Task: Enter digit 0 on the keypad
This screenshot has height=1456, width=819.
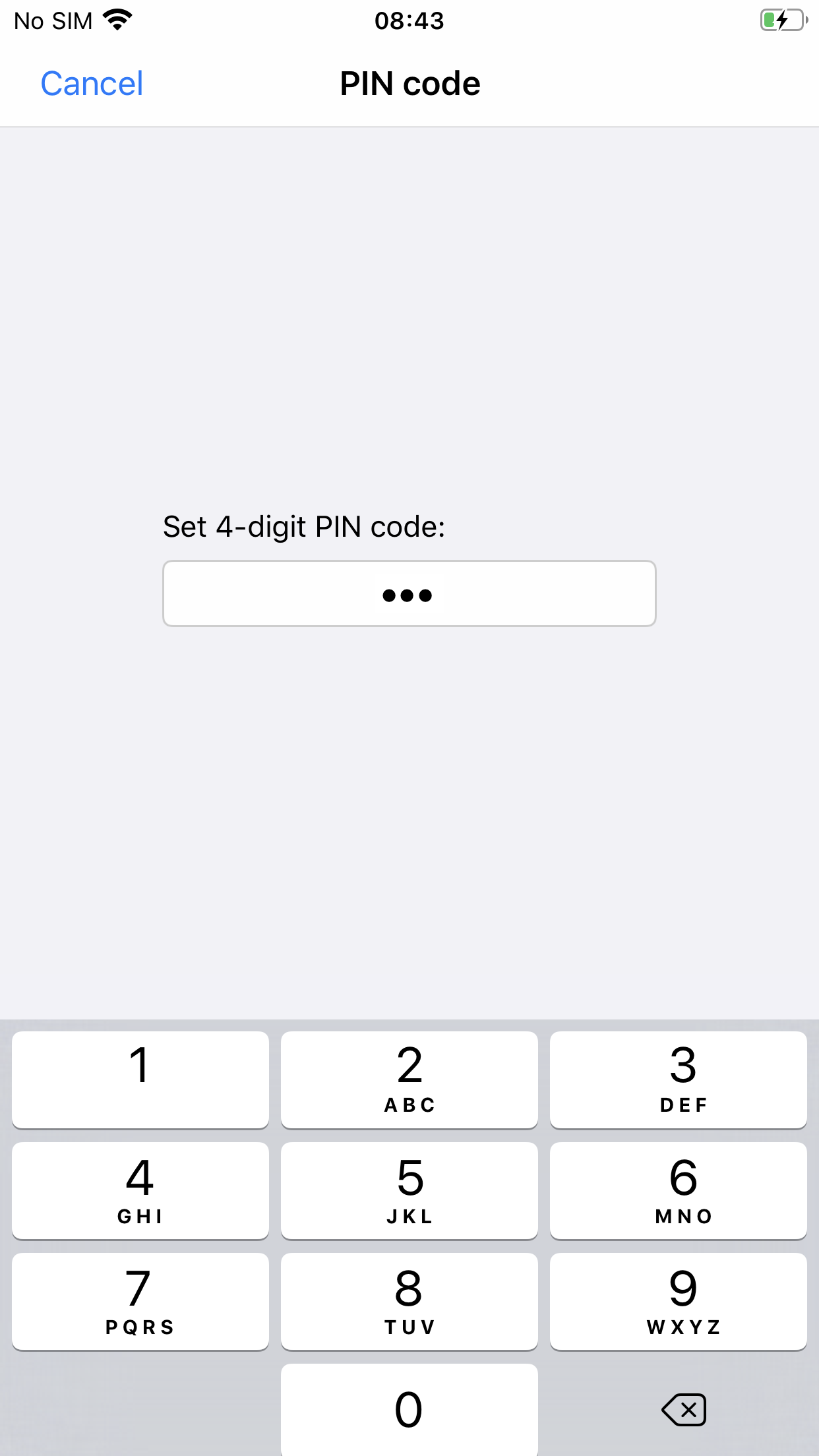Action: point(409,1409)
